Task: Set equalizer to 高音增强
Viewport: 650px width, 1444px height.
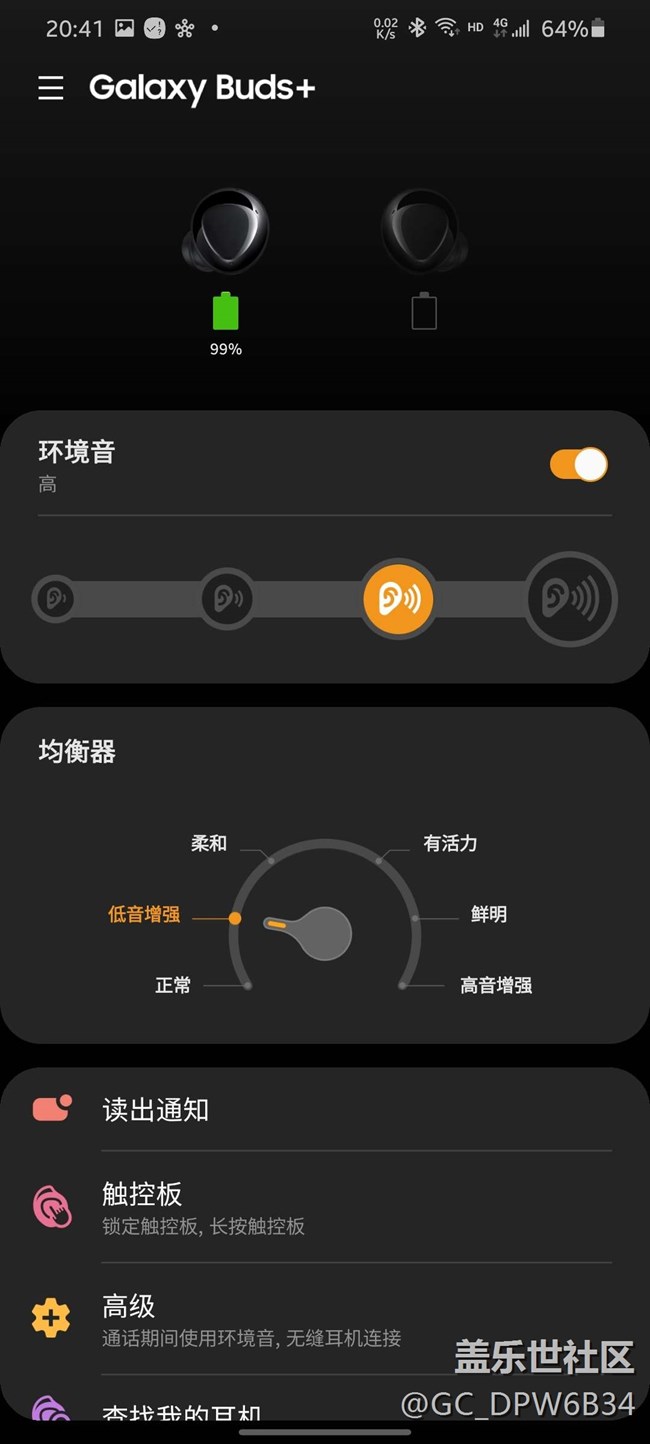Action: point(494,985)
